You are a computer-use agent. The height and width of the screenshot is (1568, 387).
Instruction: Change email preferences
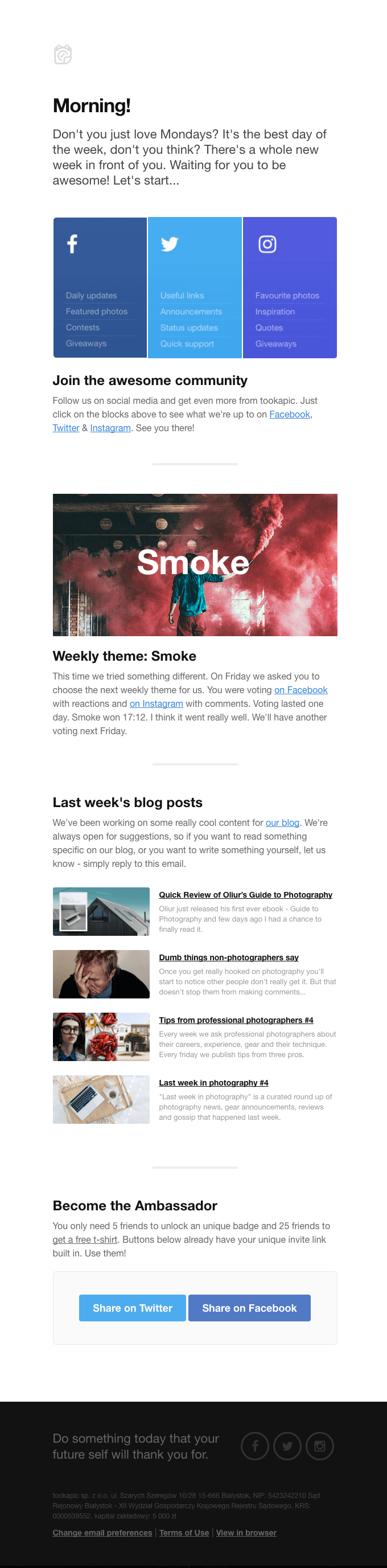click(x=102, y=1533)
